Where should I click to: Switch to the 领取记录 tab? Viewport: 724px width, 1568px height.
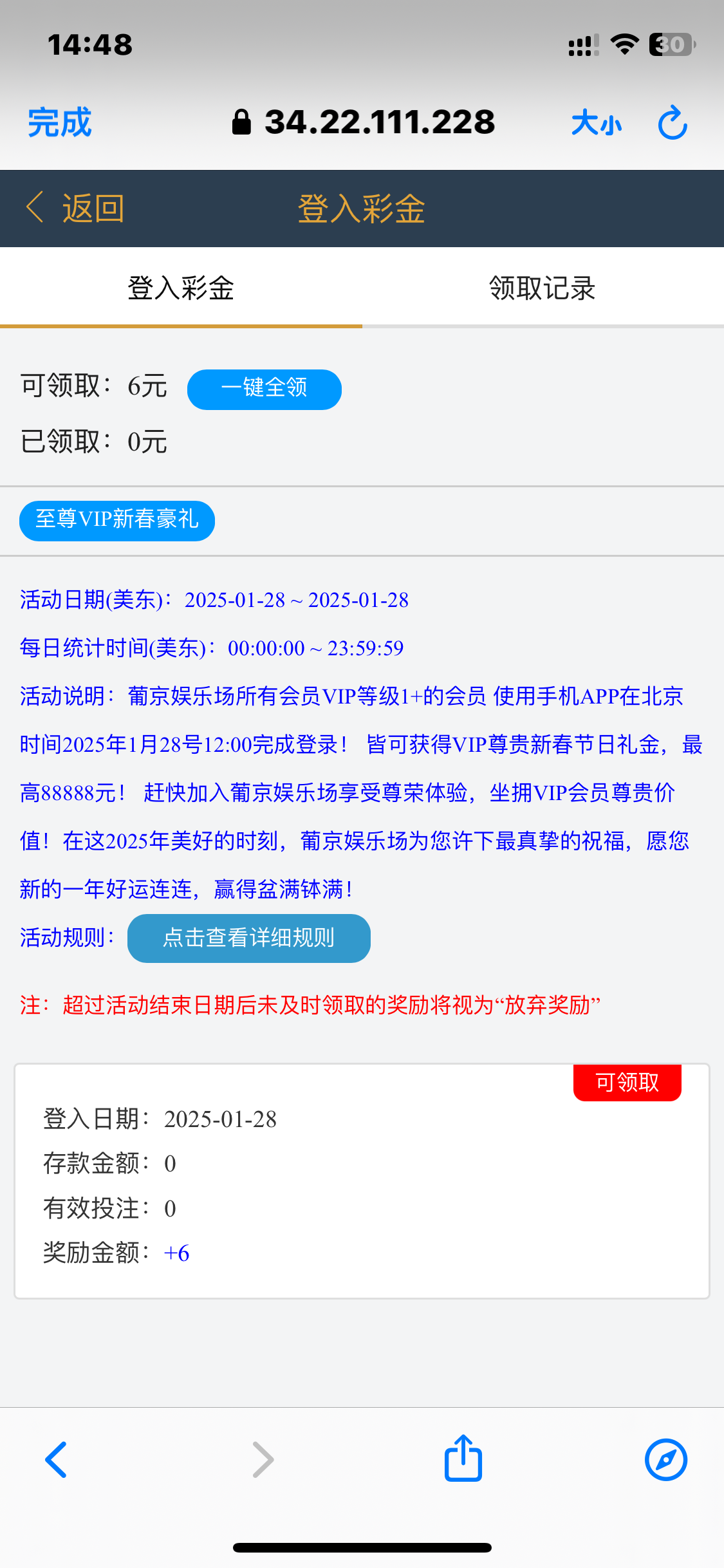(542, 288)
